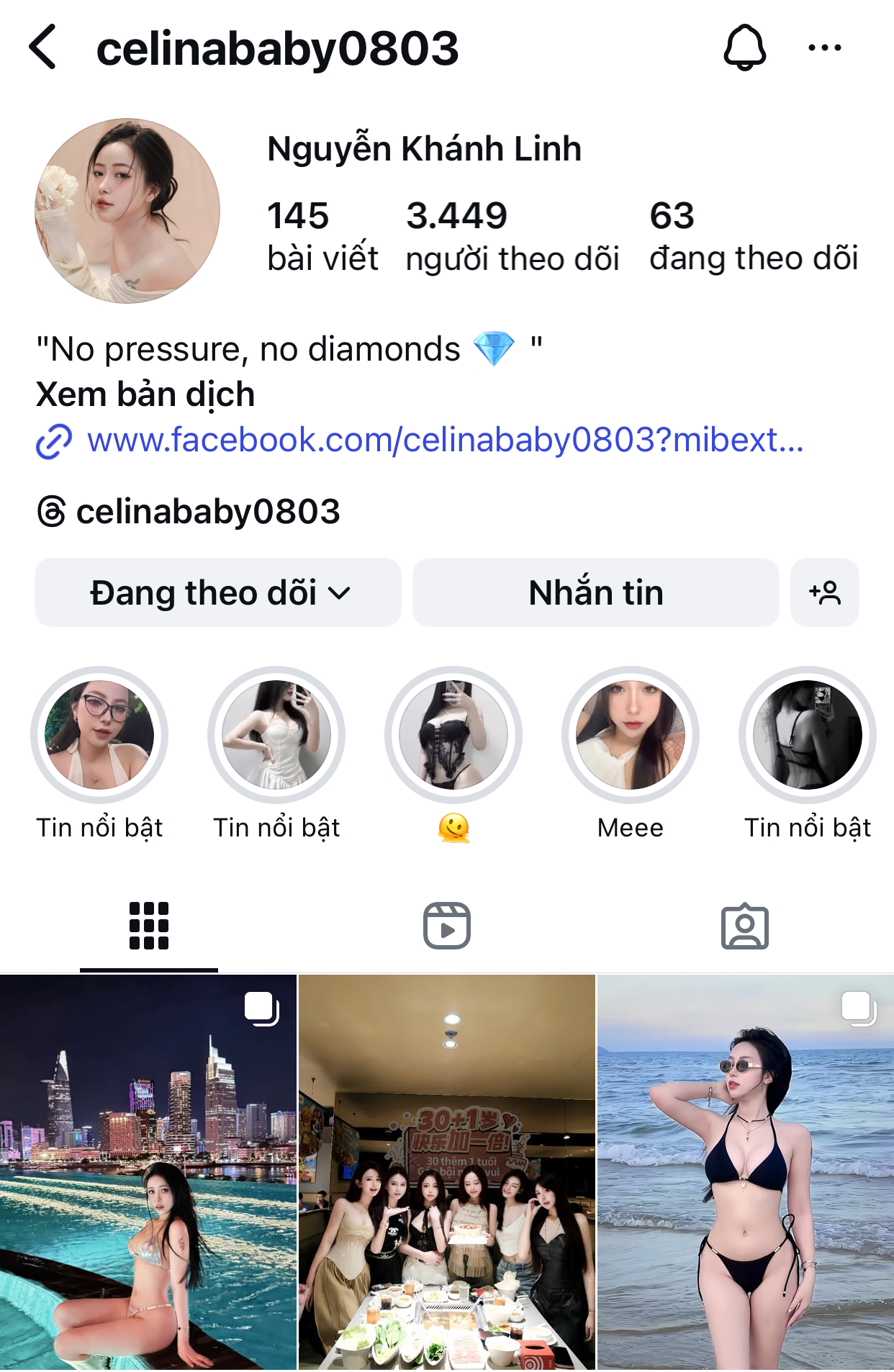Expand the Đang theo dõi dropdown
This screenshot has width=894, height=1372.
coord(218,592)
